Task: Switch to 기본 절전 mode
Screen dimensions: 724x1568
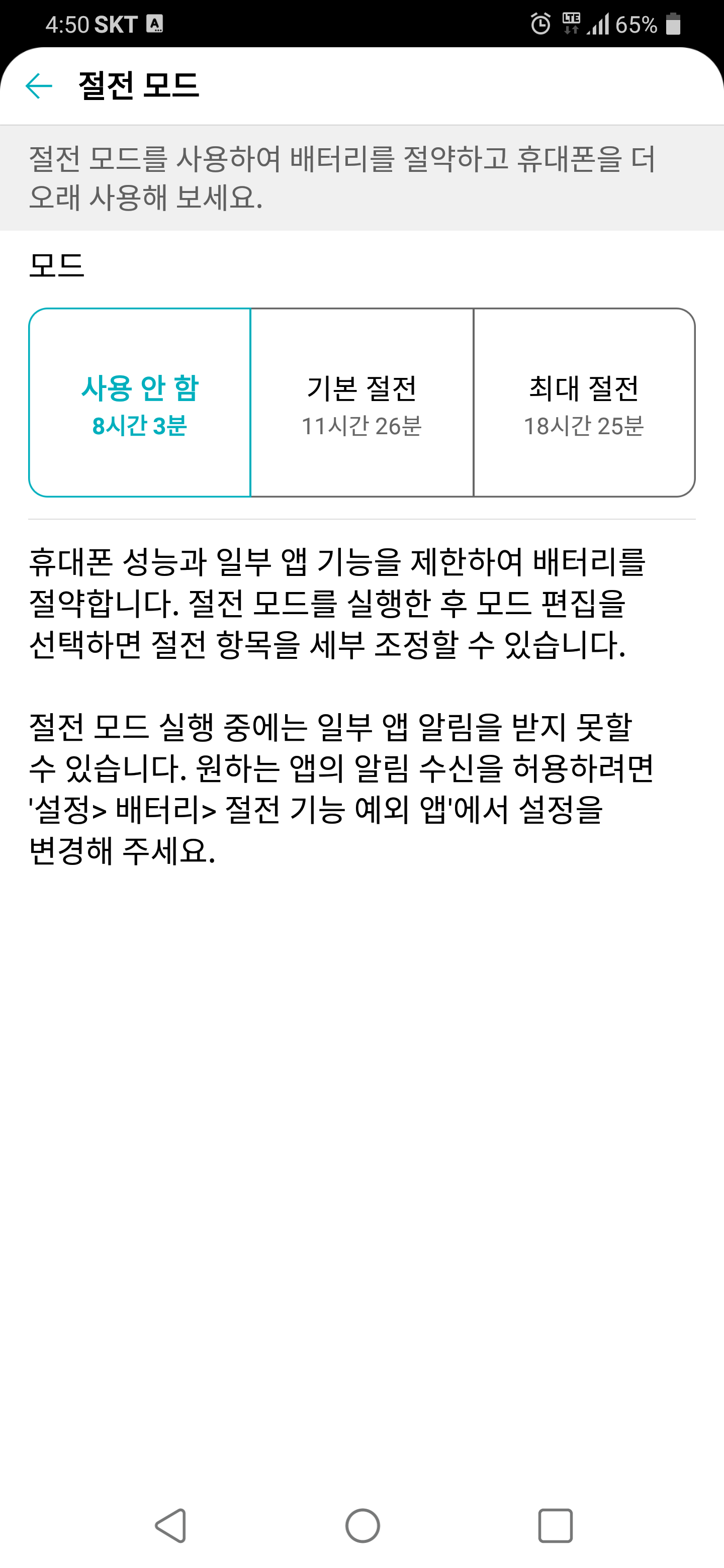Action: point(361,403)
